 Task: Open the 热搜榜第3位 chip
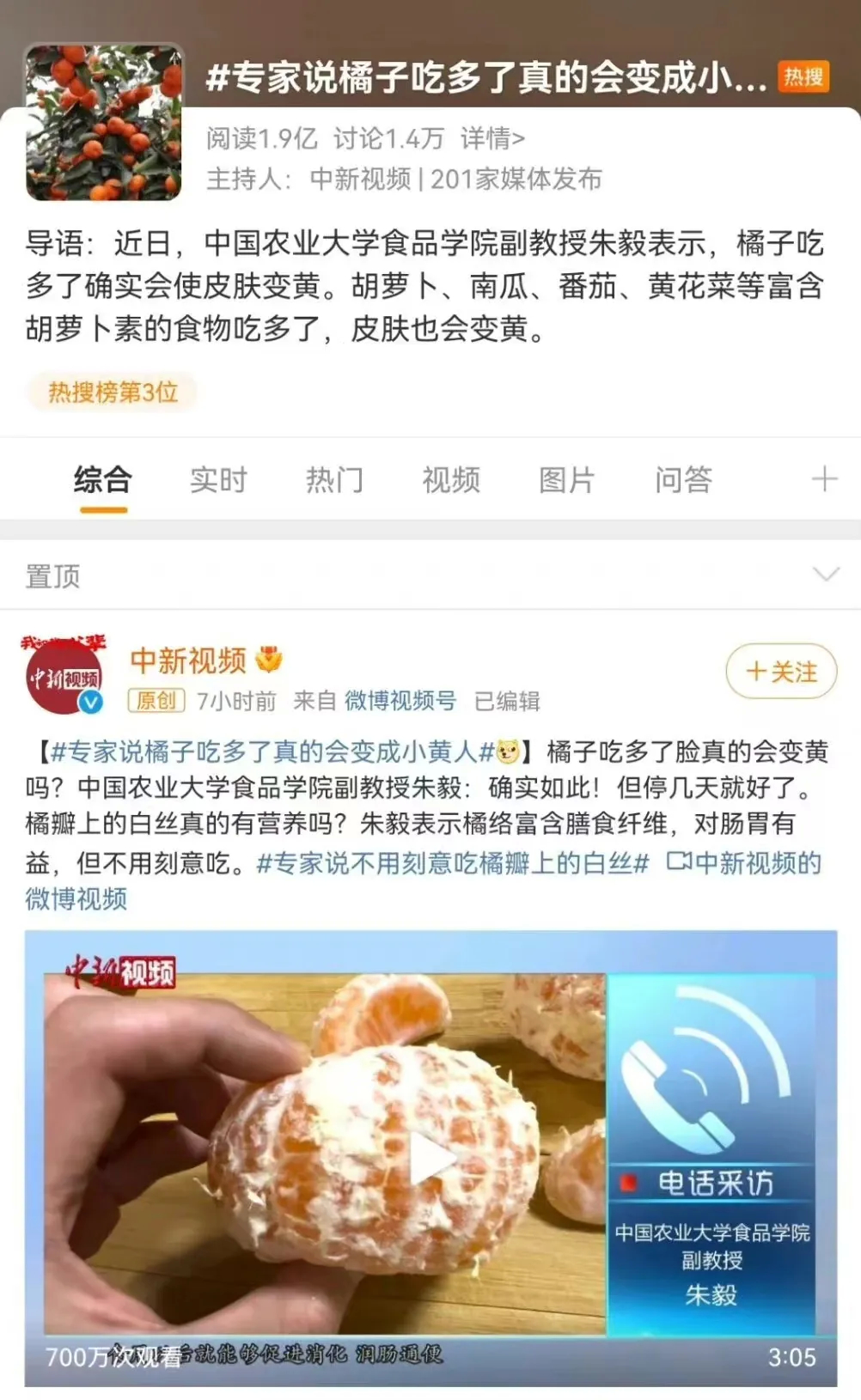pyautogui.click(x=113, y=393)
